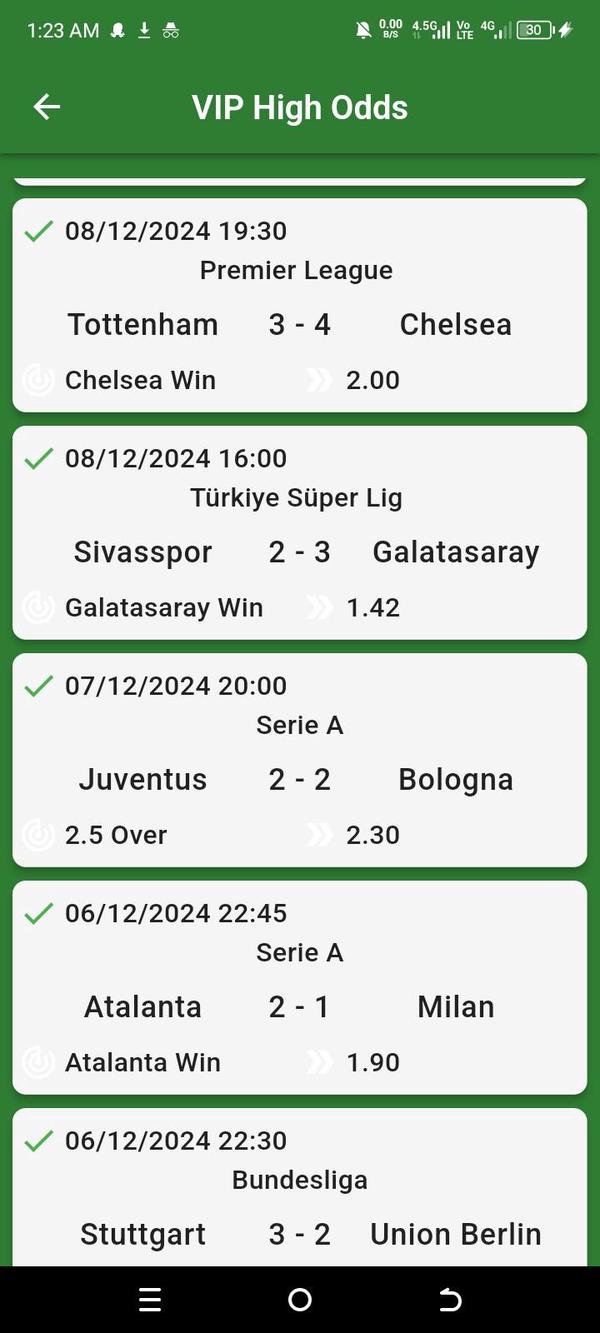Open the Stuttgart vs Union Berlin tip card
This screenshot has width=600, height=1333.
(x=299, y=1190)
